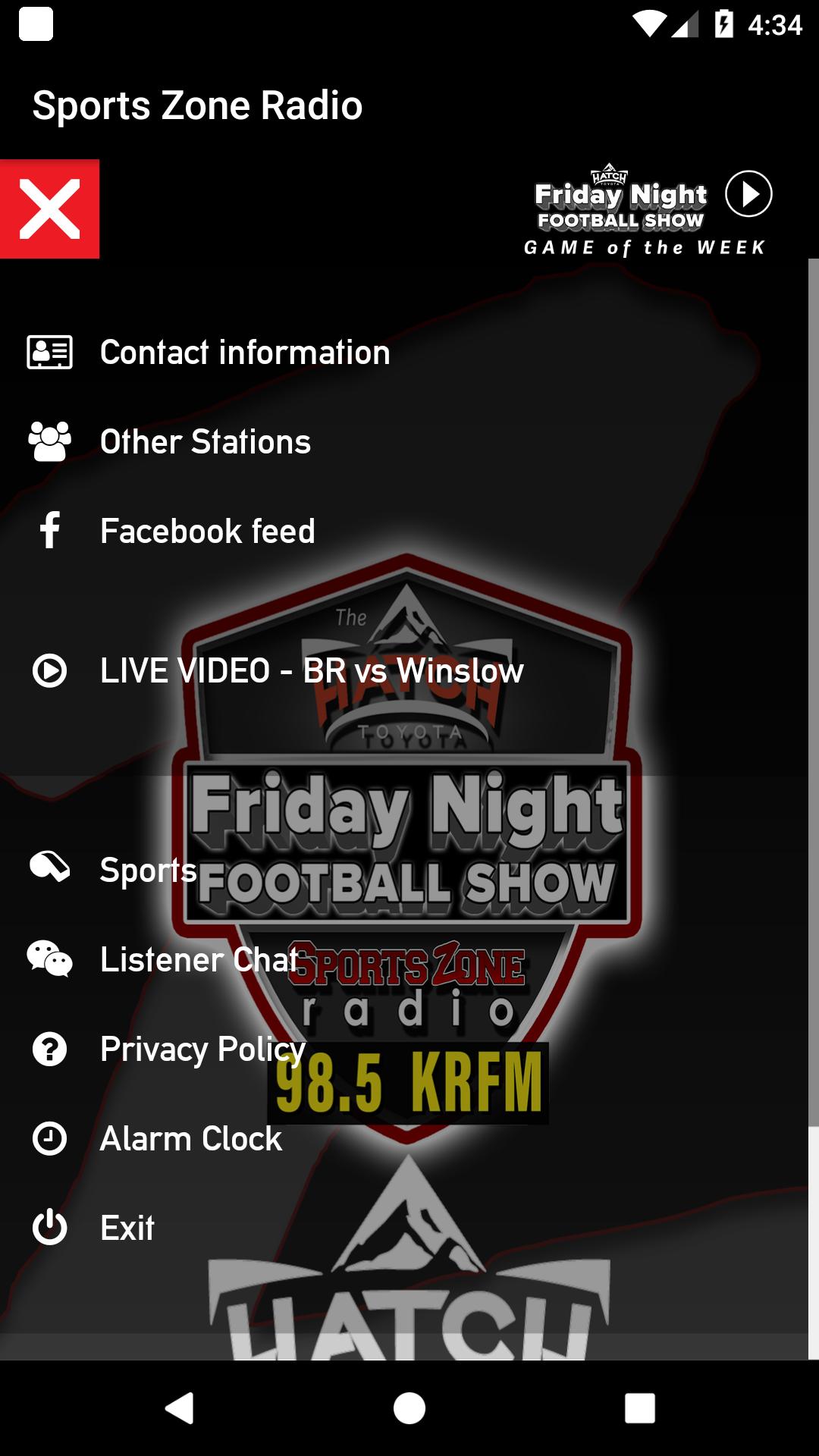Tap the Facebook feed icon

(49, 532)
